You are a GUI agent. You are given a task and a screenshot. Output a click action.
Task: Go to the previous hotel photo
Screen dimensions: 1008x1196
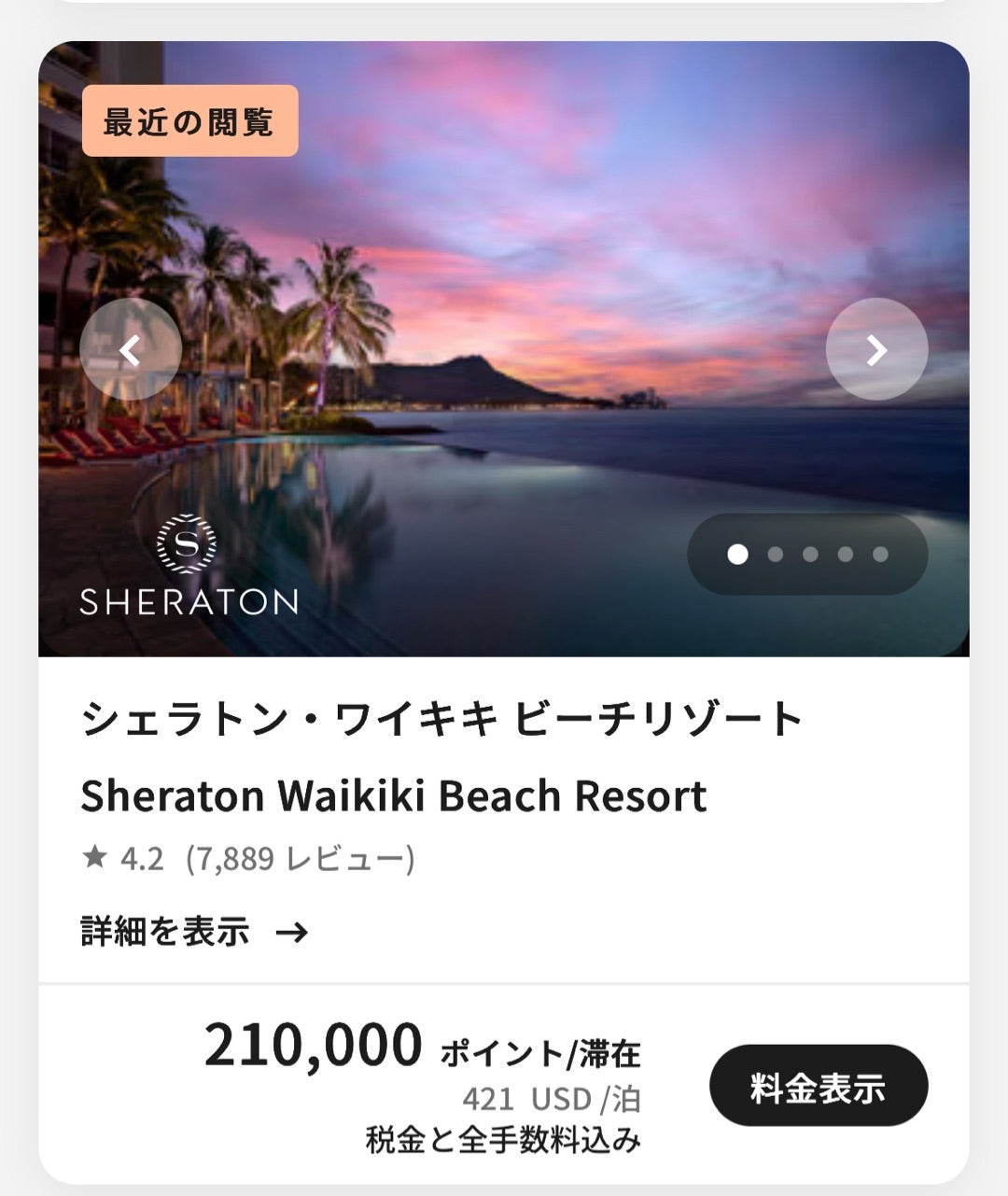click(131, 349)
